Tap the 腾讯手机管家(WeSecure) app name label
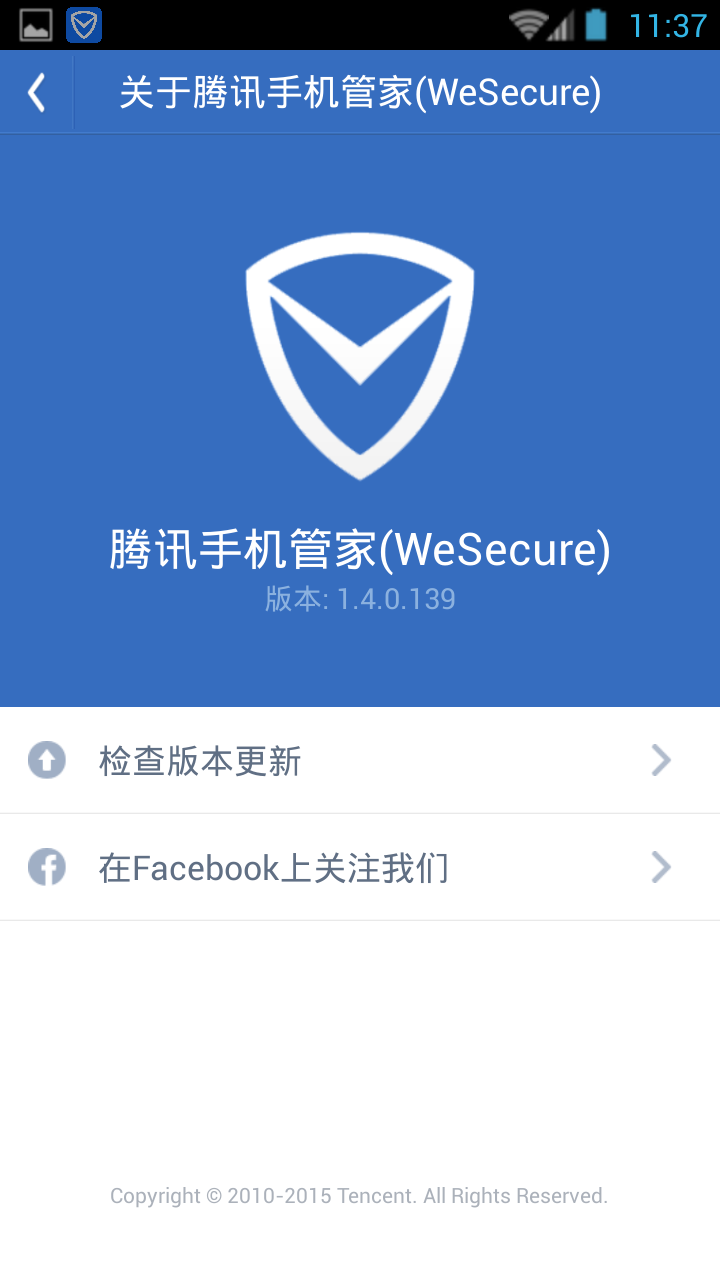The image size is (720, 1280). point(360,550)
